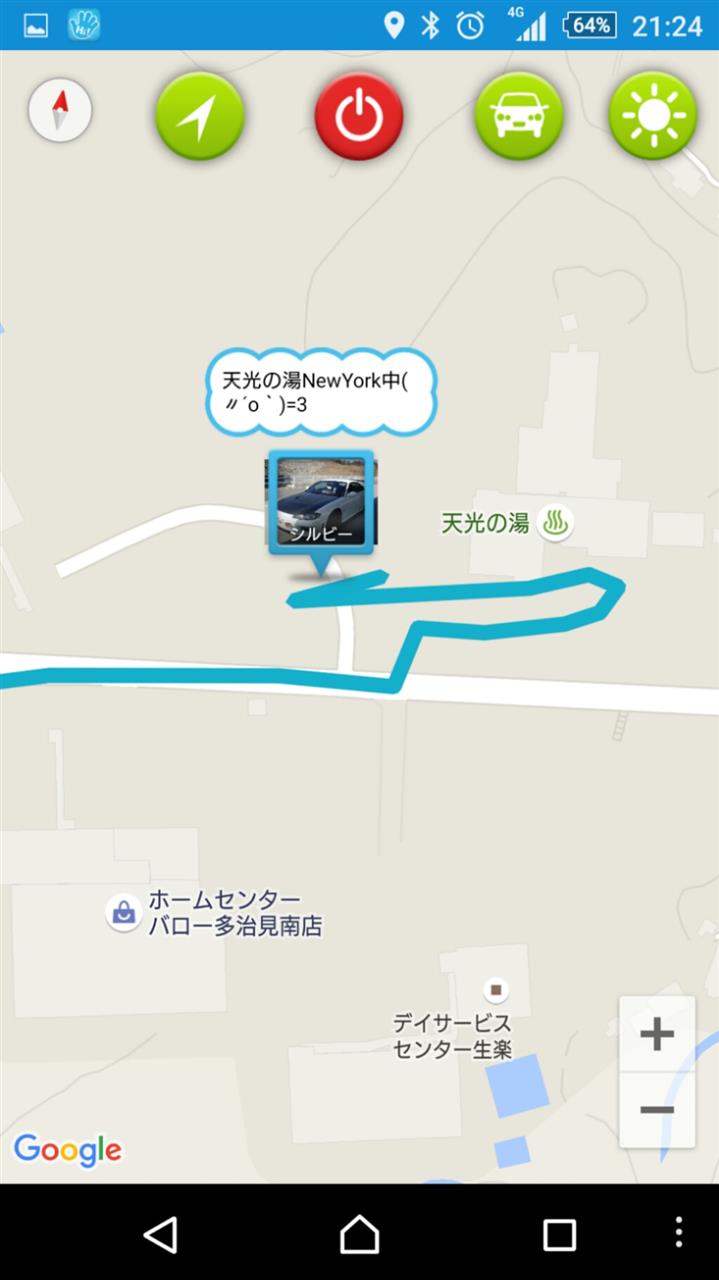
Task: Zoom out with the minus button
Action: click(x=657, y=1109)
